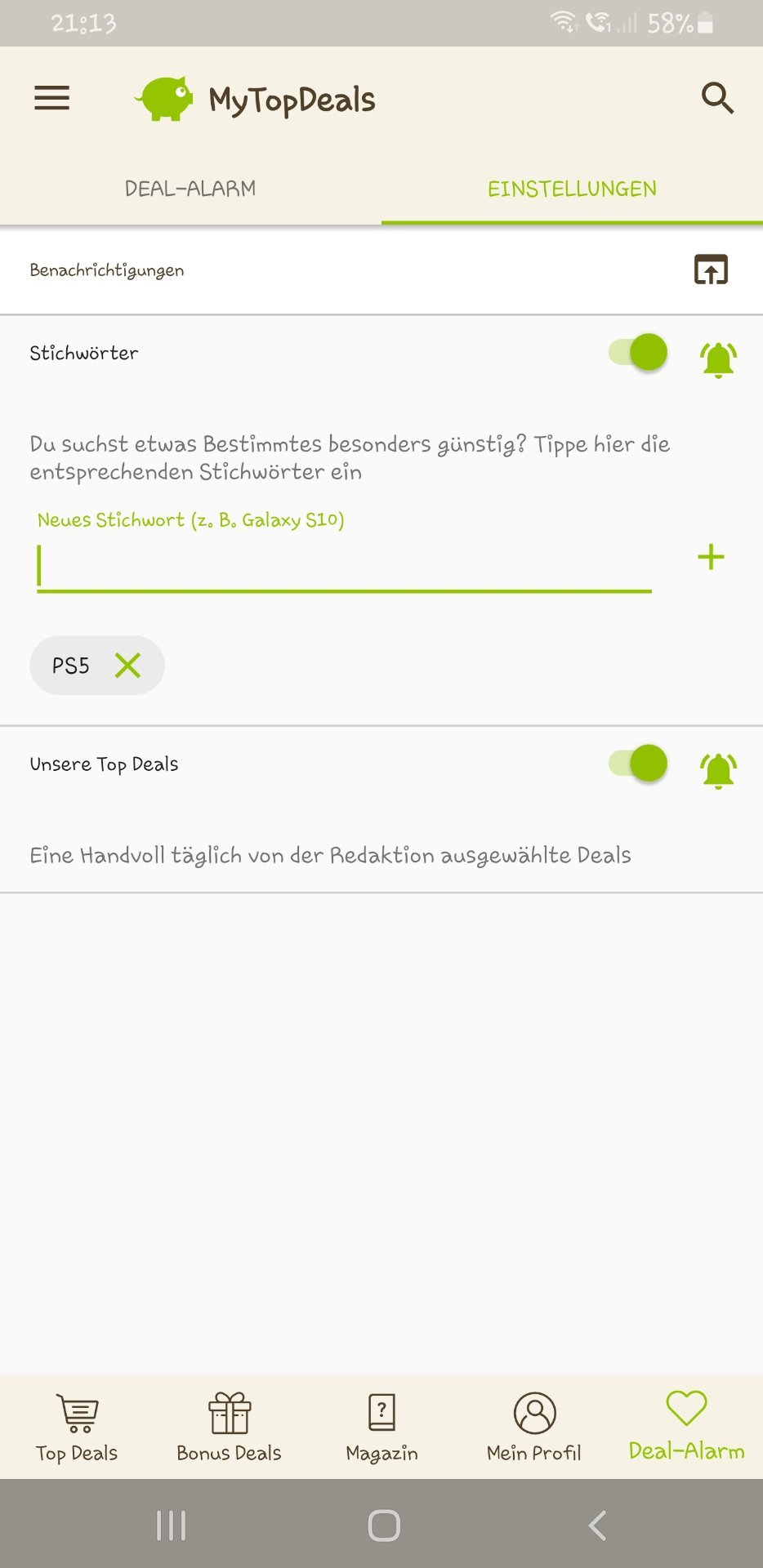Disable the Stichwörter switch
The width and height of the screenshot is (763, 1568).
(639, 354)
